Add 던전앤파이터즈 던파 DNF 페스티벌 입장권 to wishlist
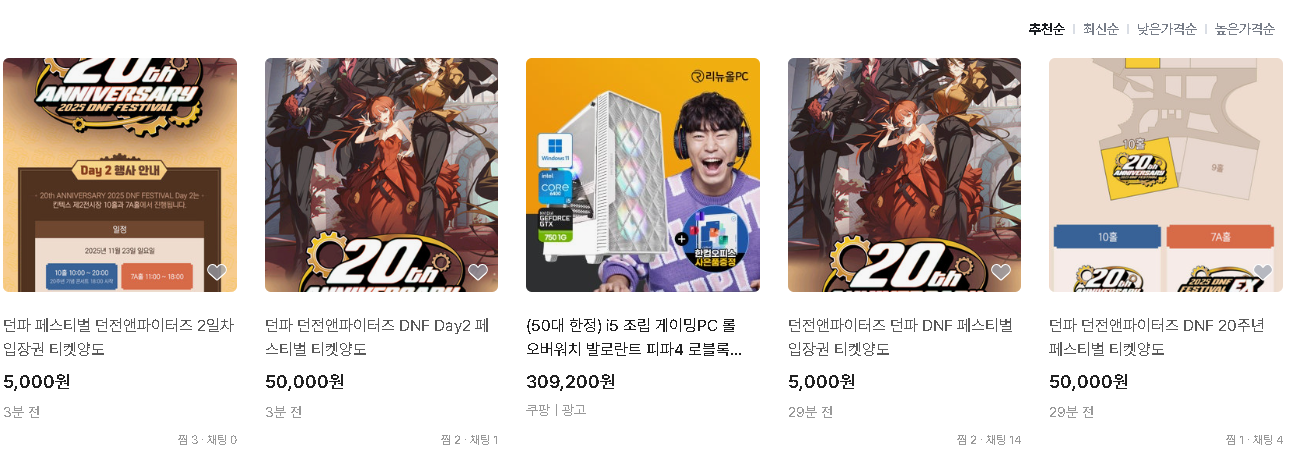The height and width of the screenshot is (459, 1315). coord(1001,272)
